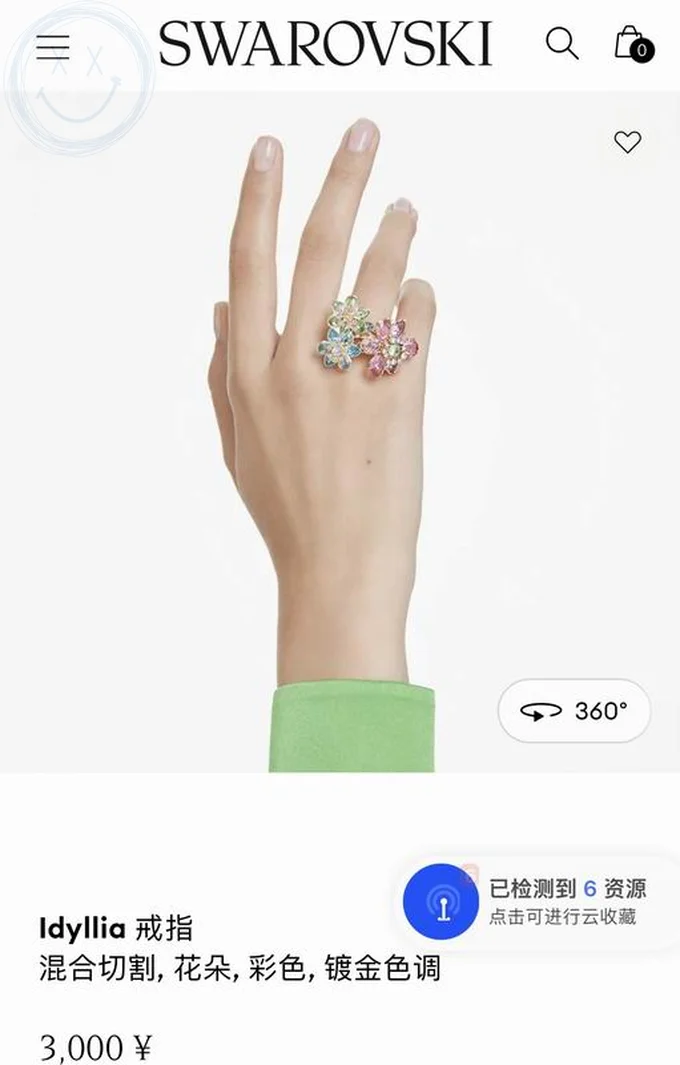View the shopping bag
This screenshot has width=680, height=1065.
point(632,43)
